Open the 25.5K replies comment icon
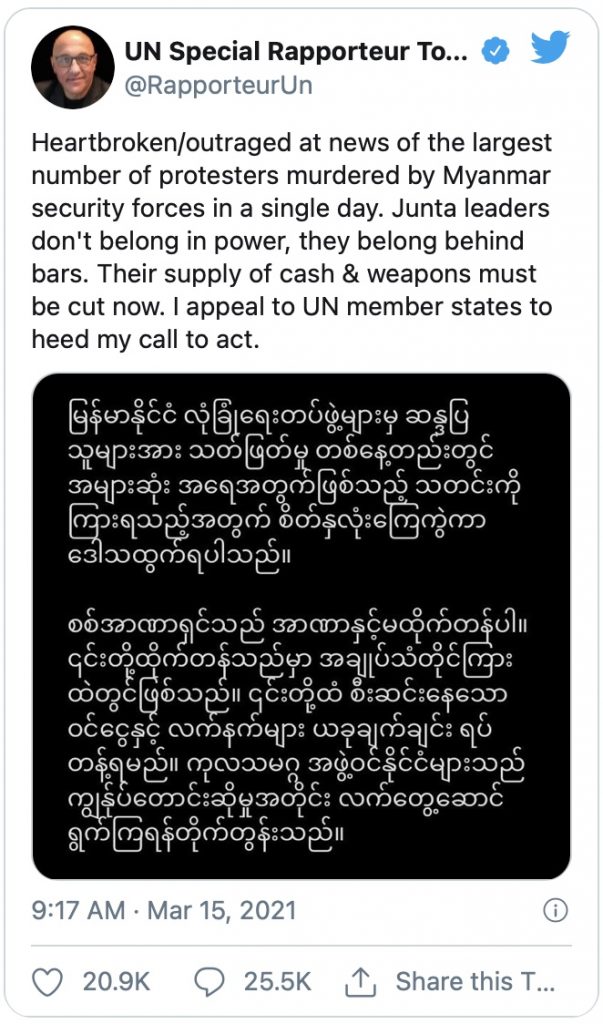 pyautogui.click(x=211, y=981)
